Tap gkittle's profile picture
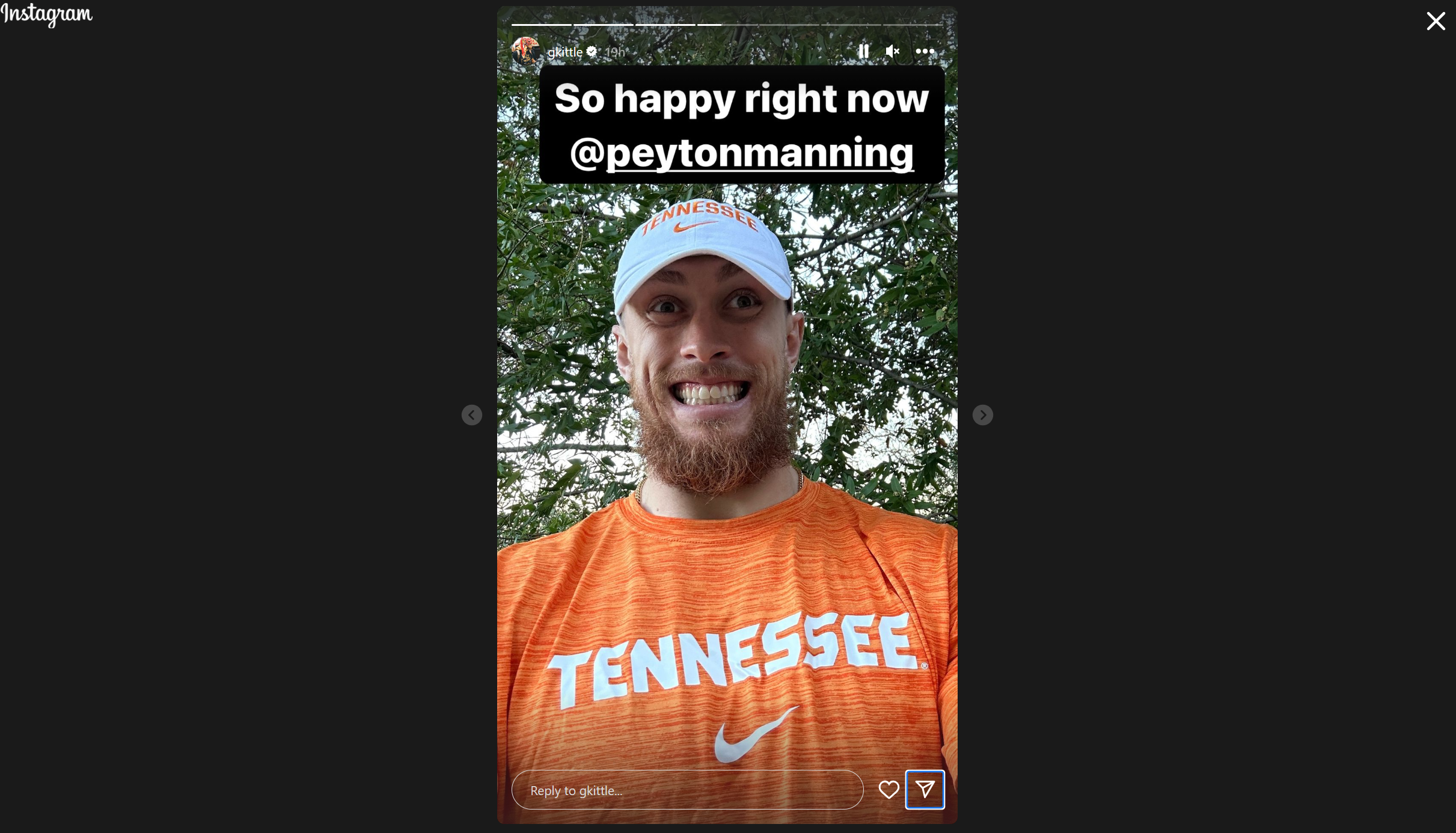Image resolution: width=1456 pixels, height=833 pixels. (525, 51)
